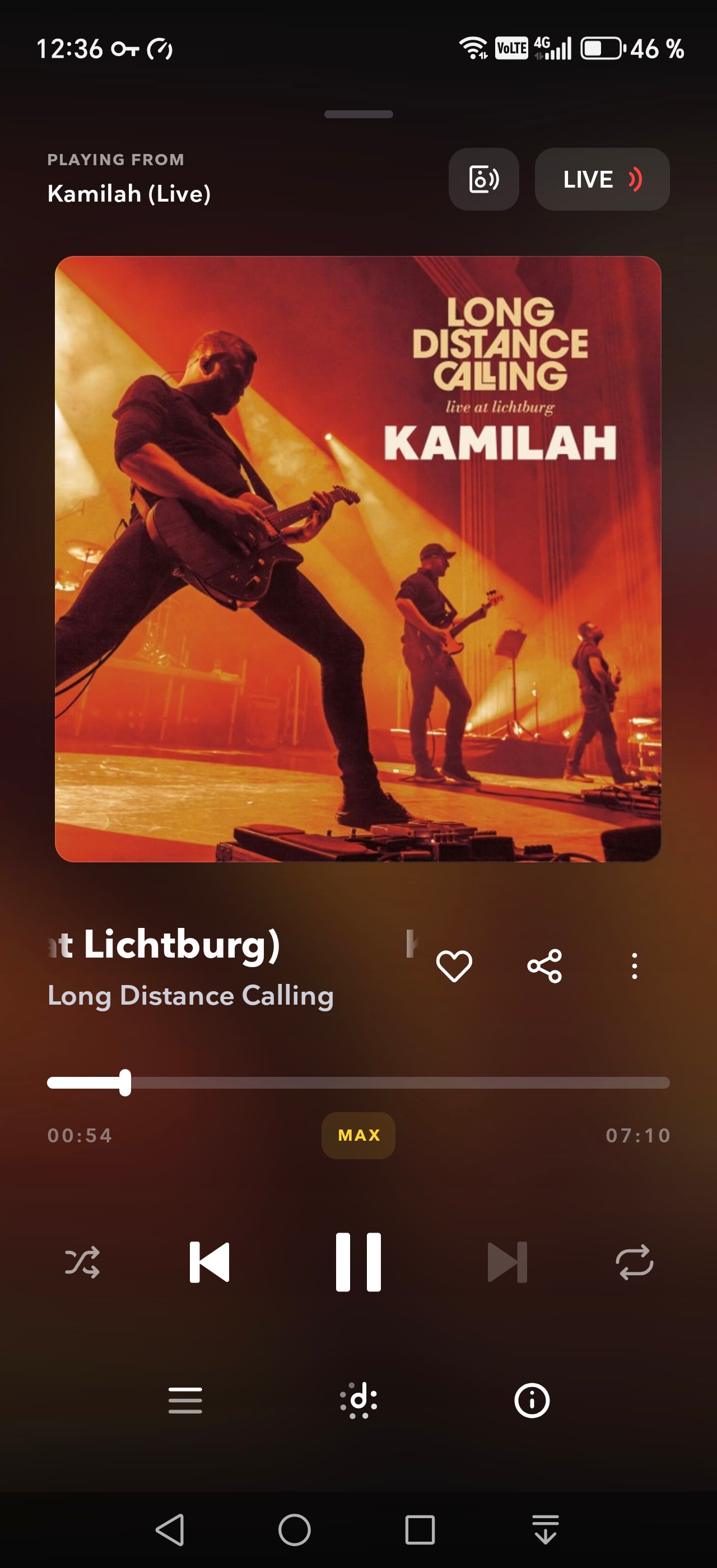This screenshot has width=717, height=1568.
Task: Open the sound output device picker
Action: point(483,179)
